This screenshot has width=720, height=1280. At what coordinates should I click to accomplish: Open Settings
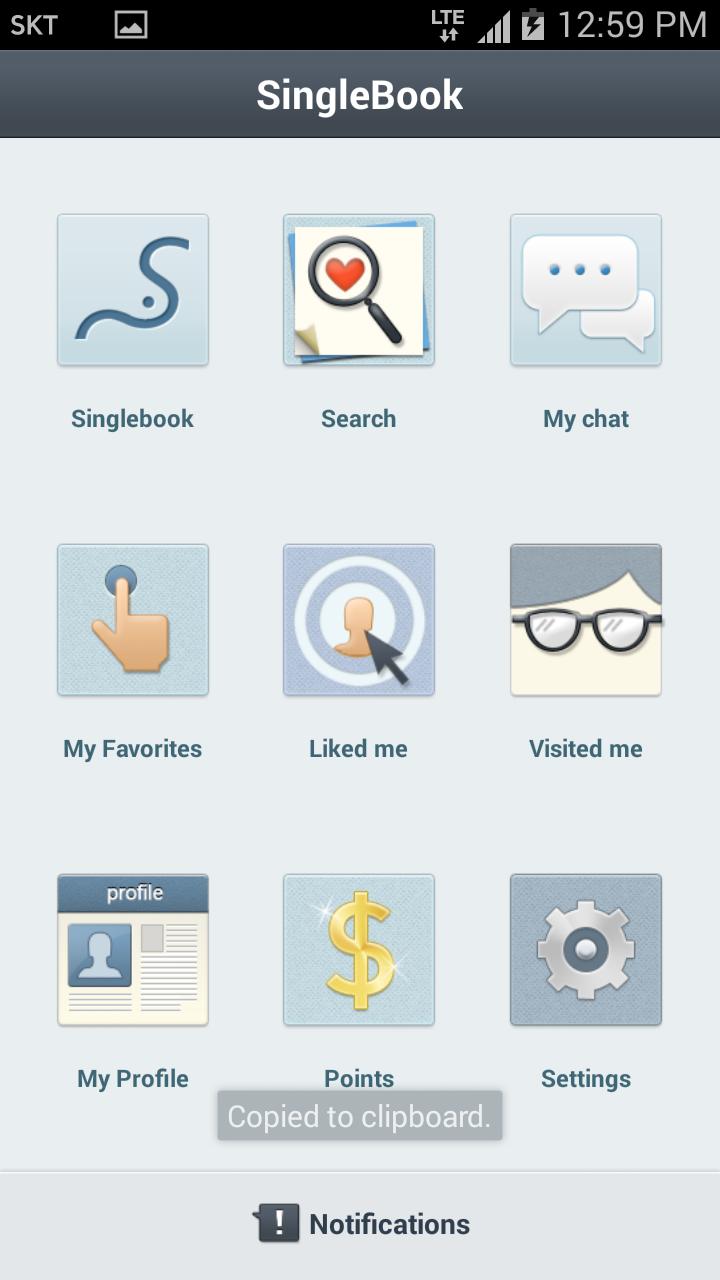point(586,950)
